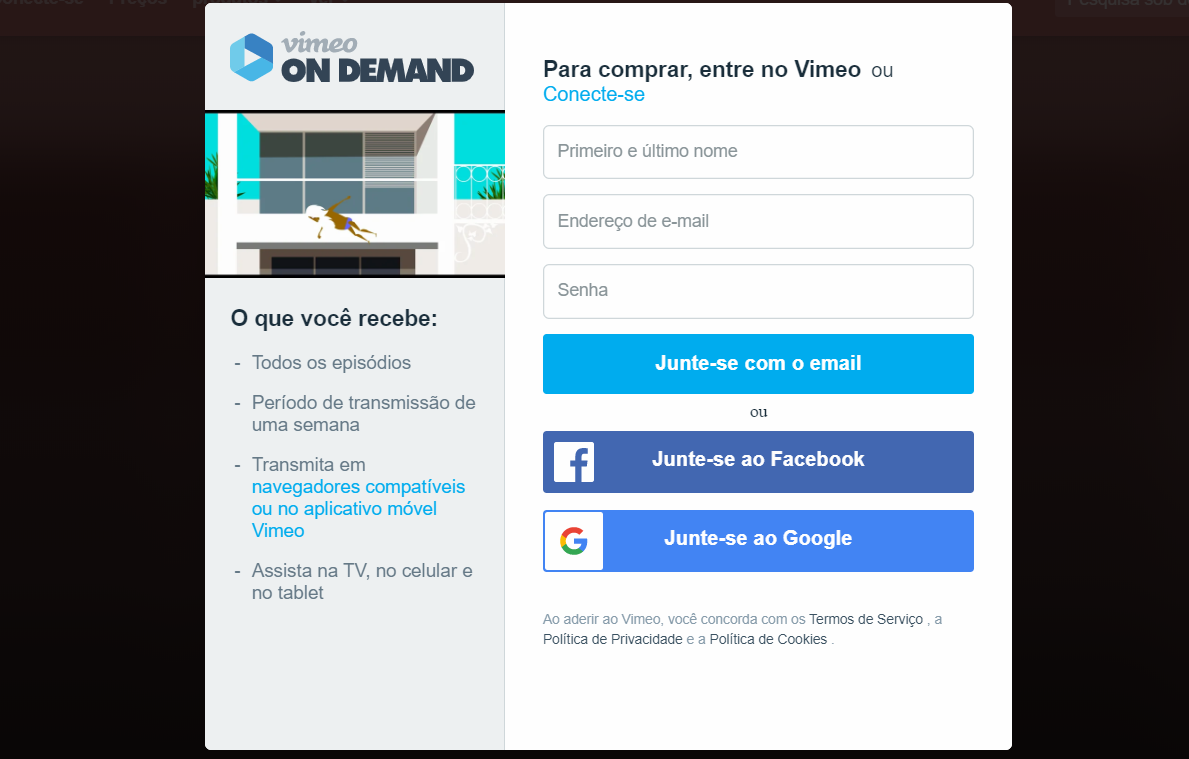Image resolution: width=1189 pixels, height=759 pixels.
Task: View the Política de Privacidade
Action: pyautogui.click(x=612, y=639)
